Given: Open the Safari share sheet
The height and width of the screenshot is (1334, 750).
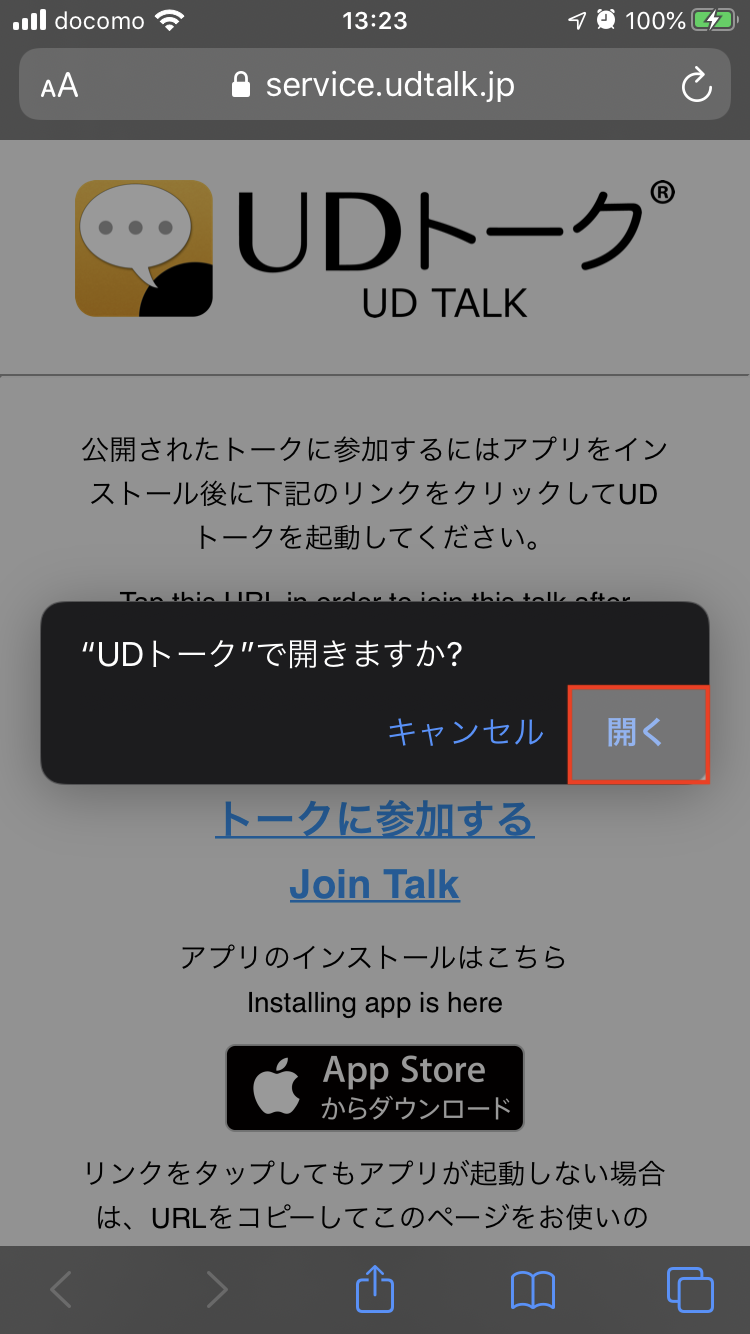Looking at the screenshot, I should click(x=375, y=1288).
